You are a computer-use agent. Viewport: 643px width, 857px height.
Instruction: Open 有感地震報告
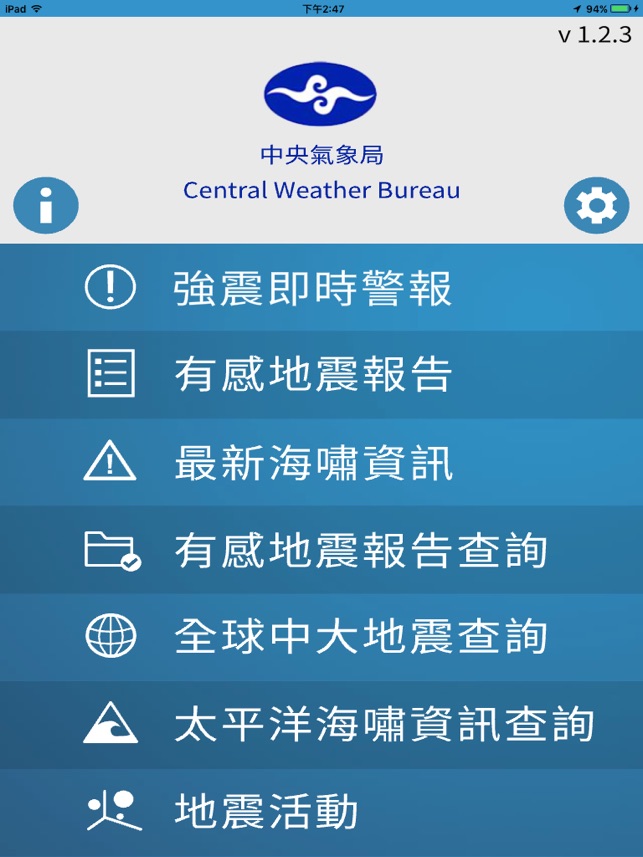pos(322,375)
